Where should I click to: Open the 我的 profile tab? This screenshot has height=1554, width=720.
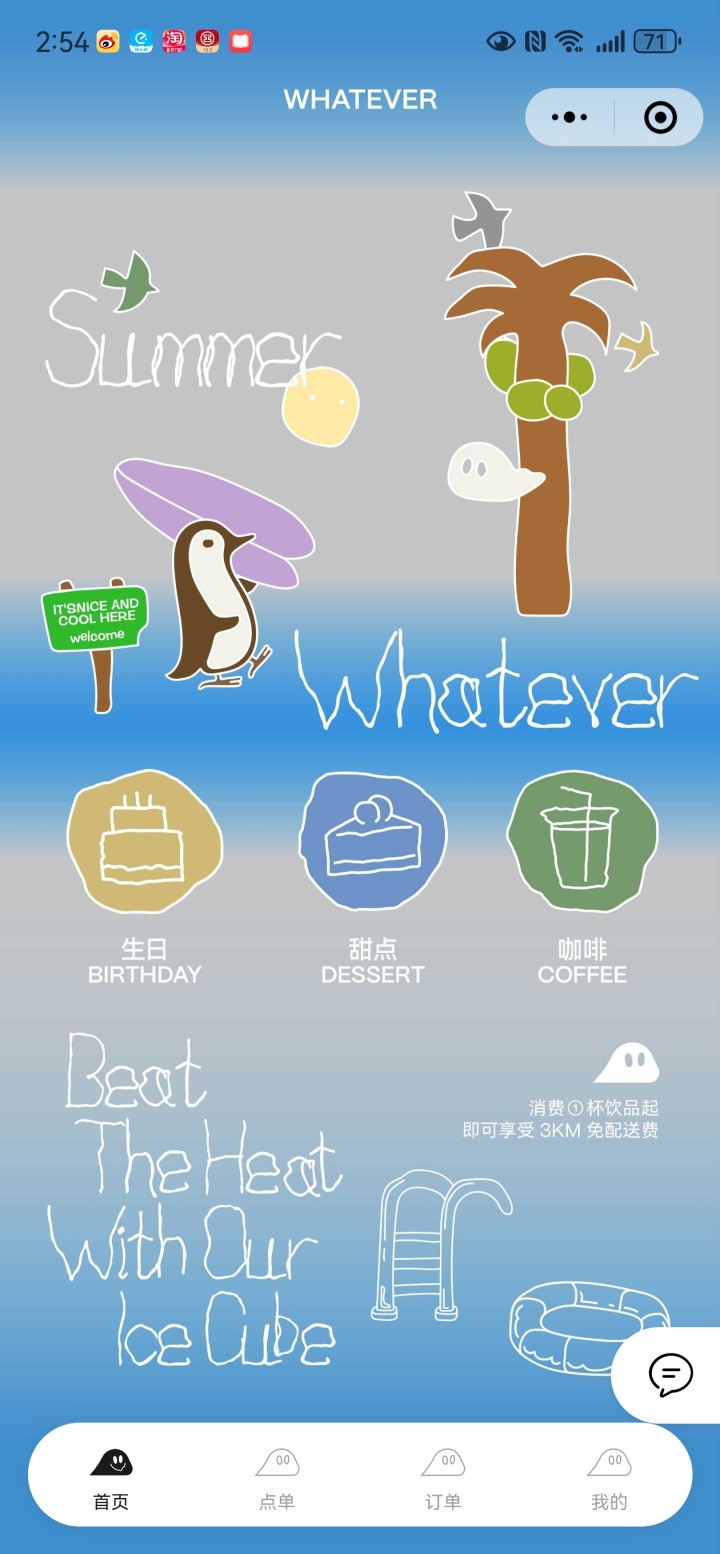(x=609, y=1477)
